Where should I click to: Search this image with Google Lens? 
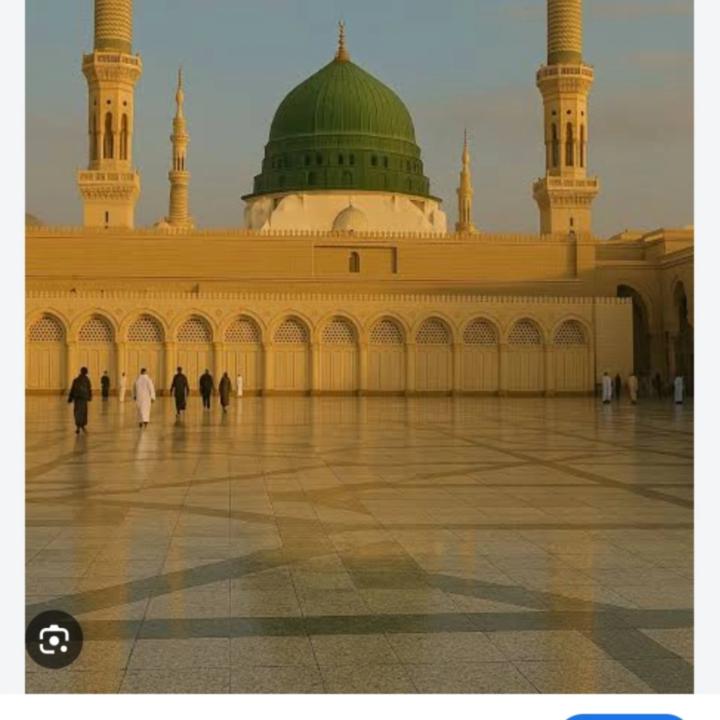click(x=54, y=639)
